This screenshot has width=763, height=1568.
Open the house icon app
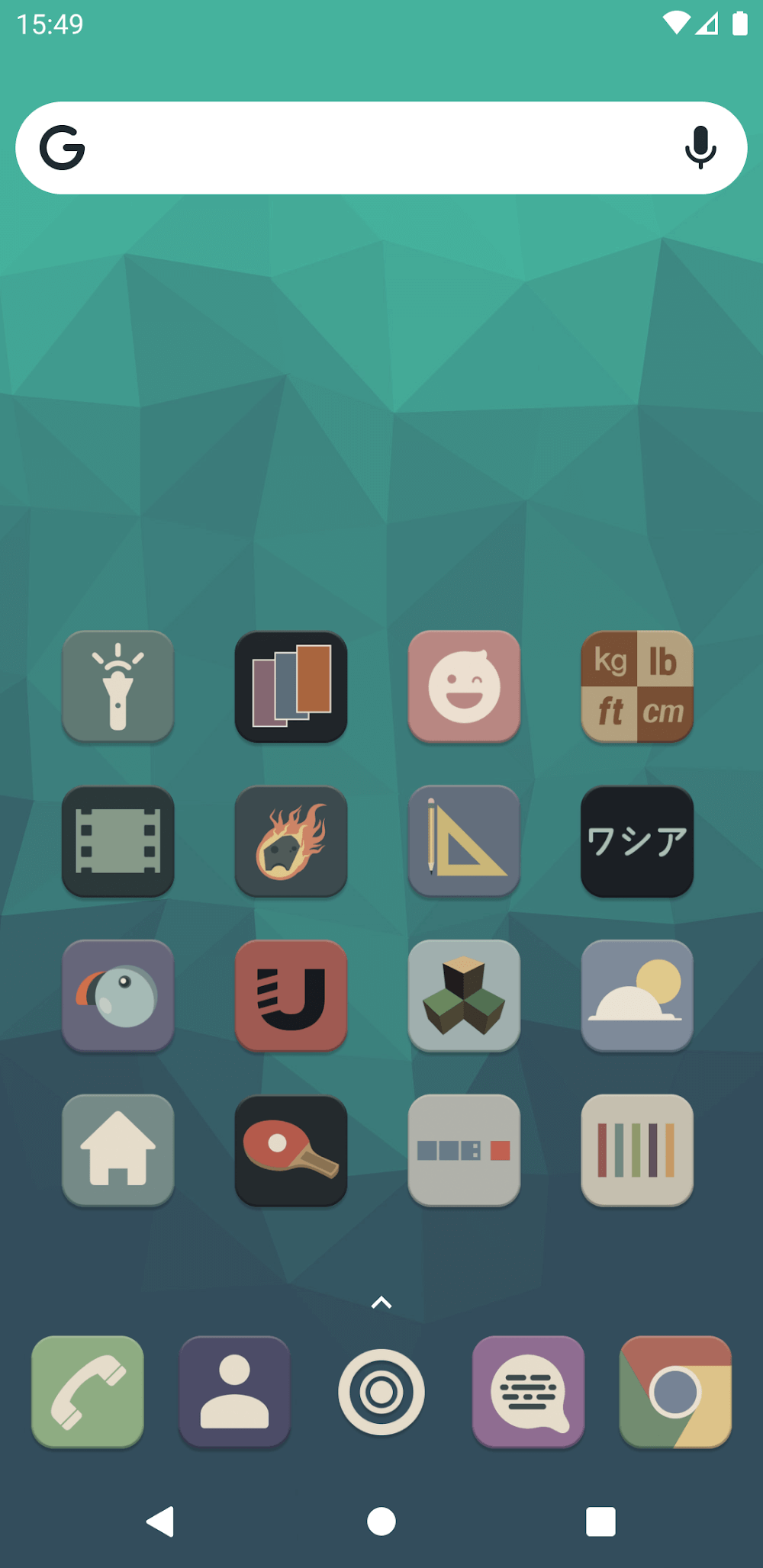pos(118,1150)
